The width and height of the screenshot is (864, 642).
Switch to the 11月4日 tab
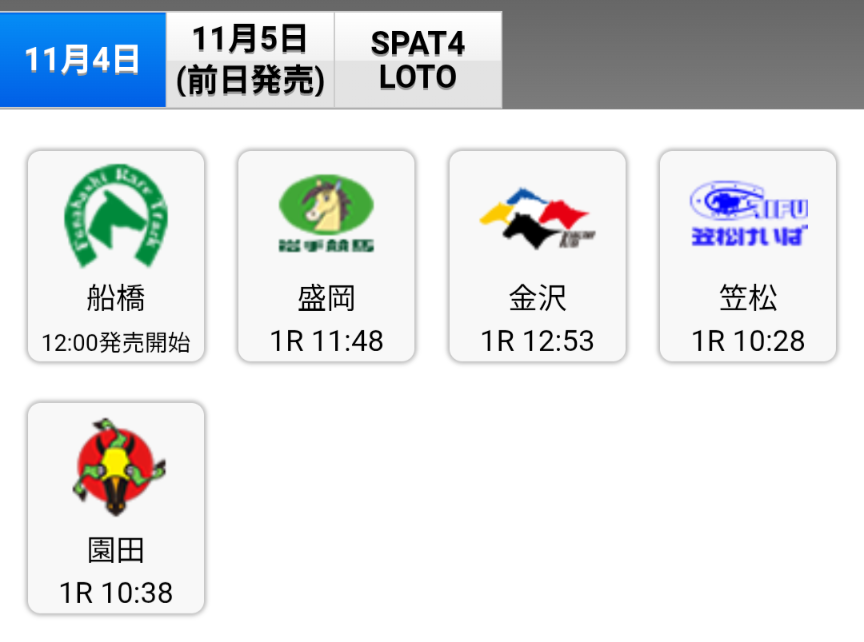click(82, 60)
